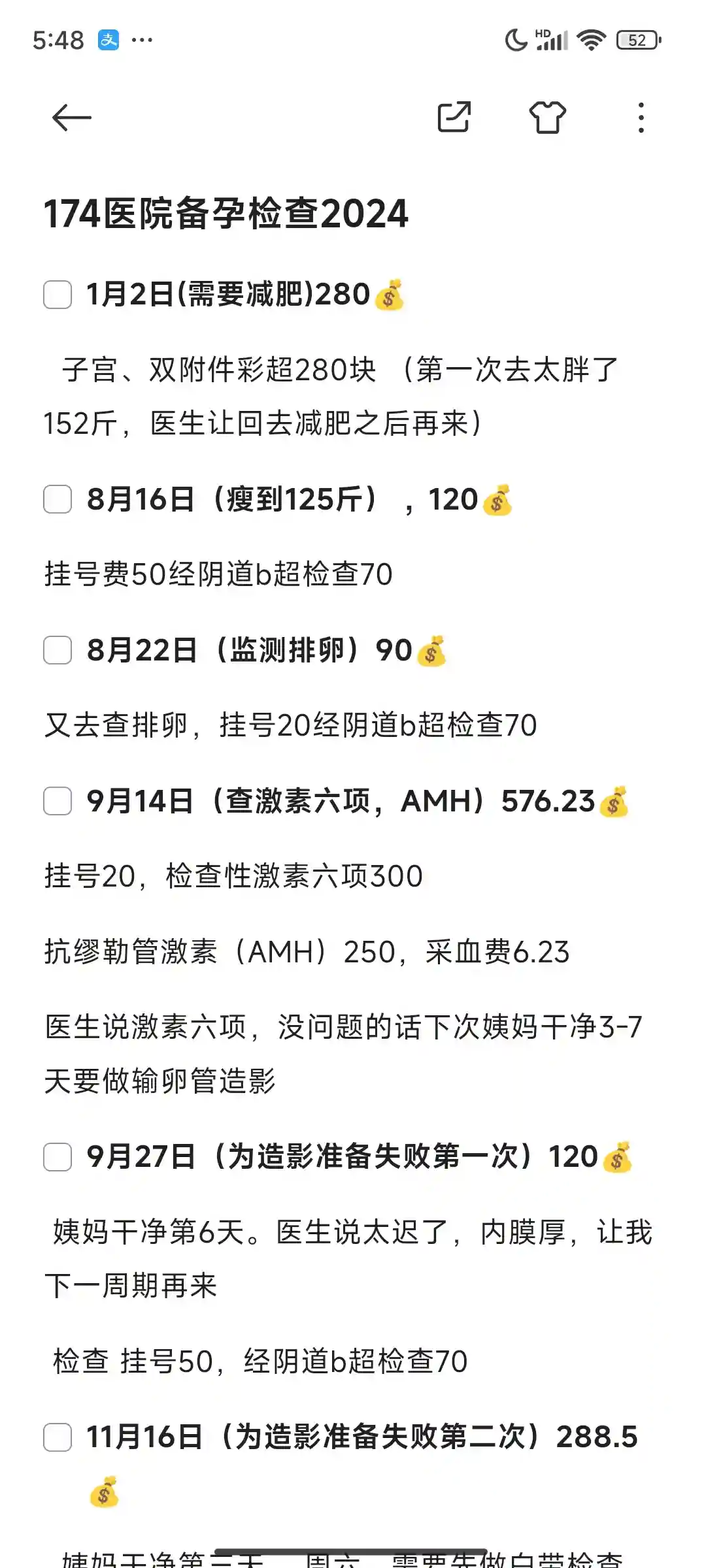Screen dimensions: 706x1568
Task: Share this note via the export icon
Action: [x=454, y=118]
